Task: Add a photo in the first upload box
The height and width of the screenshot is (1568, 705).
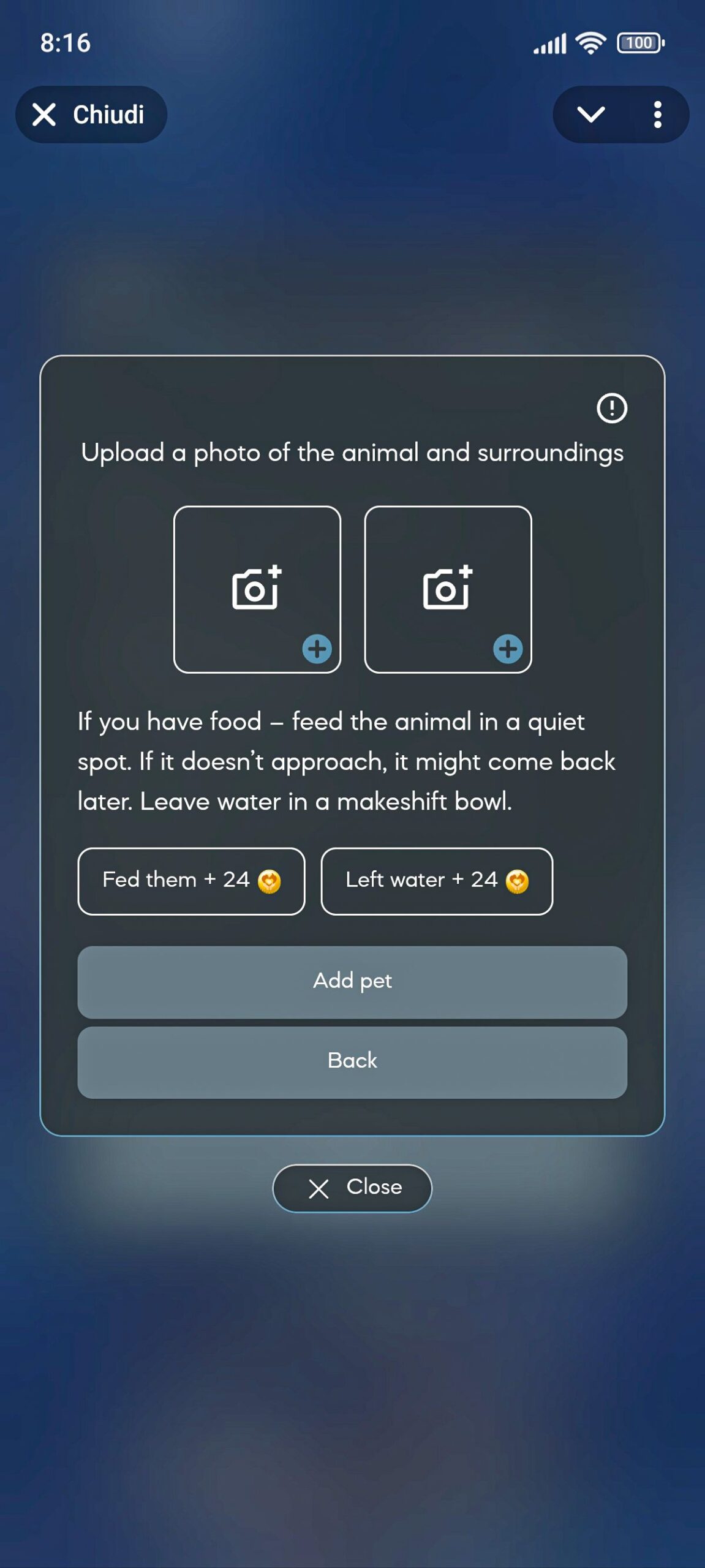Action: click(x=257, y=589)
